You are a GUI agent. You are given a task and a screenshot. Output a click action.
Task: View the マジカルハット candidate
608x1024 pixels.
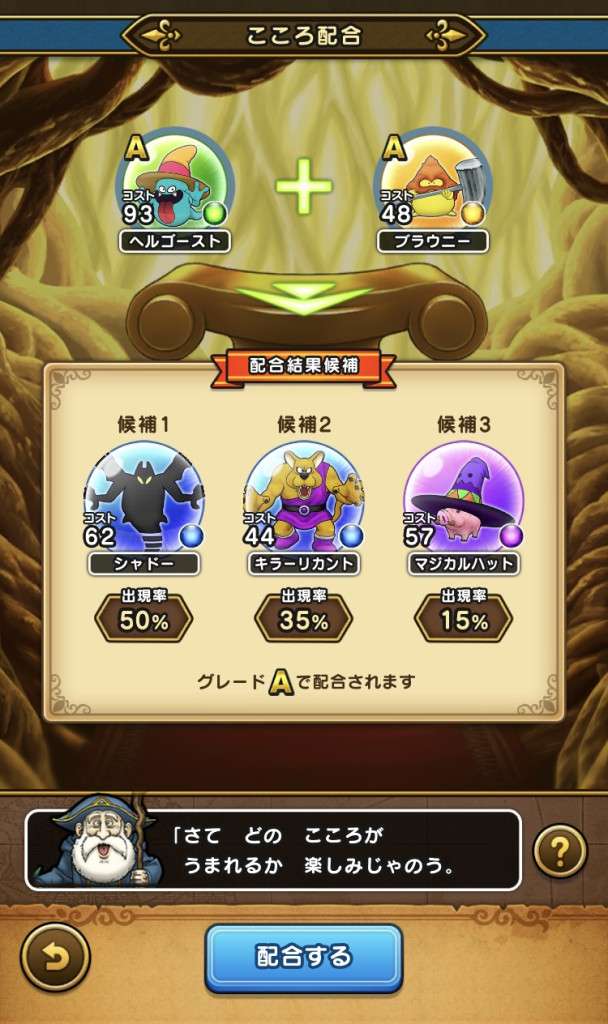(463, 499)
